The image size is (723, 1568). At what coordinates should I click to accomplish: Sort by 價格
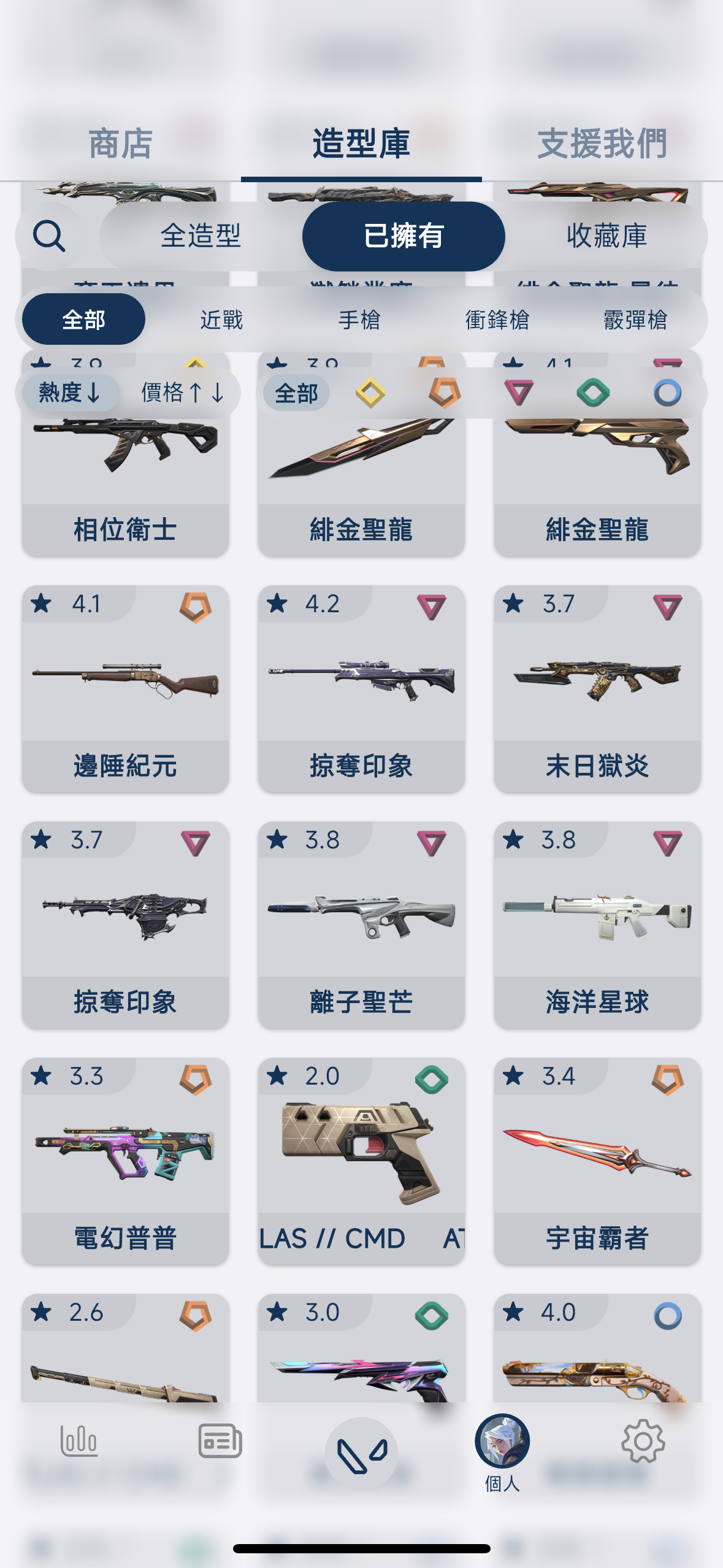coord(182,393)
